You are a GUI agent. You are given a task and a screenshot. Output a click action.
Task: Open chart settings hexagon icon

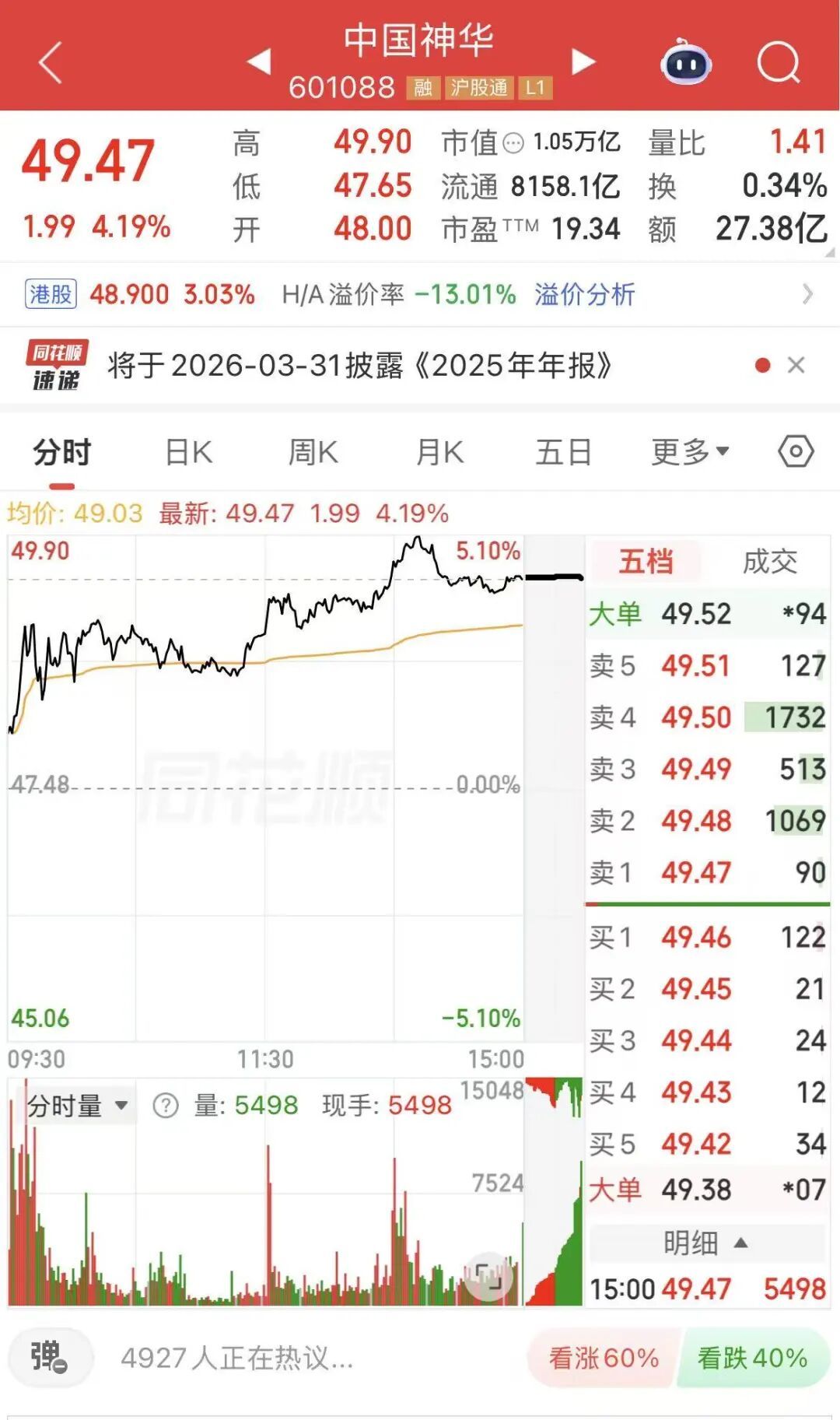796,451
